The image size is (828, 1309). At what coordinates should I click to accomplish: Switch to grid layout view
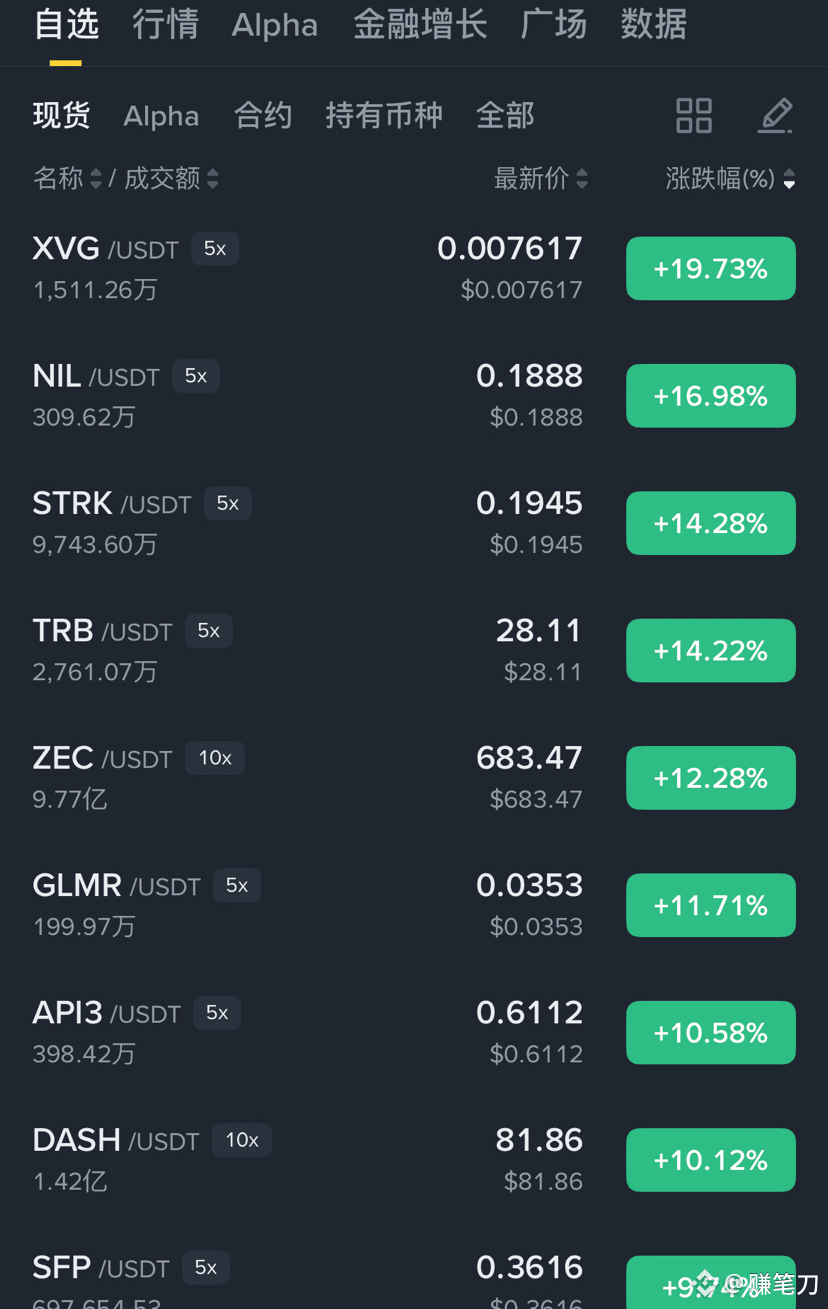[694, 116]
